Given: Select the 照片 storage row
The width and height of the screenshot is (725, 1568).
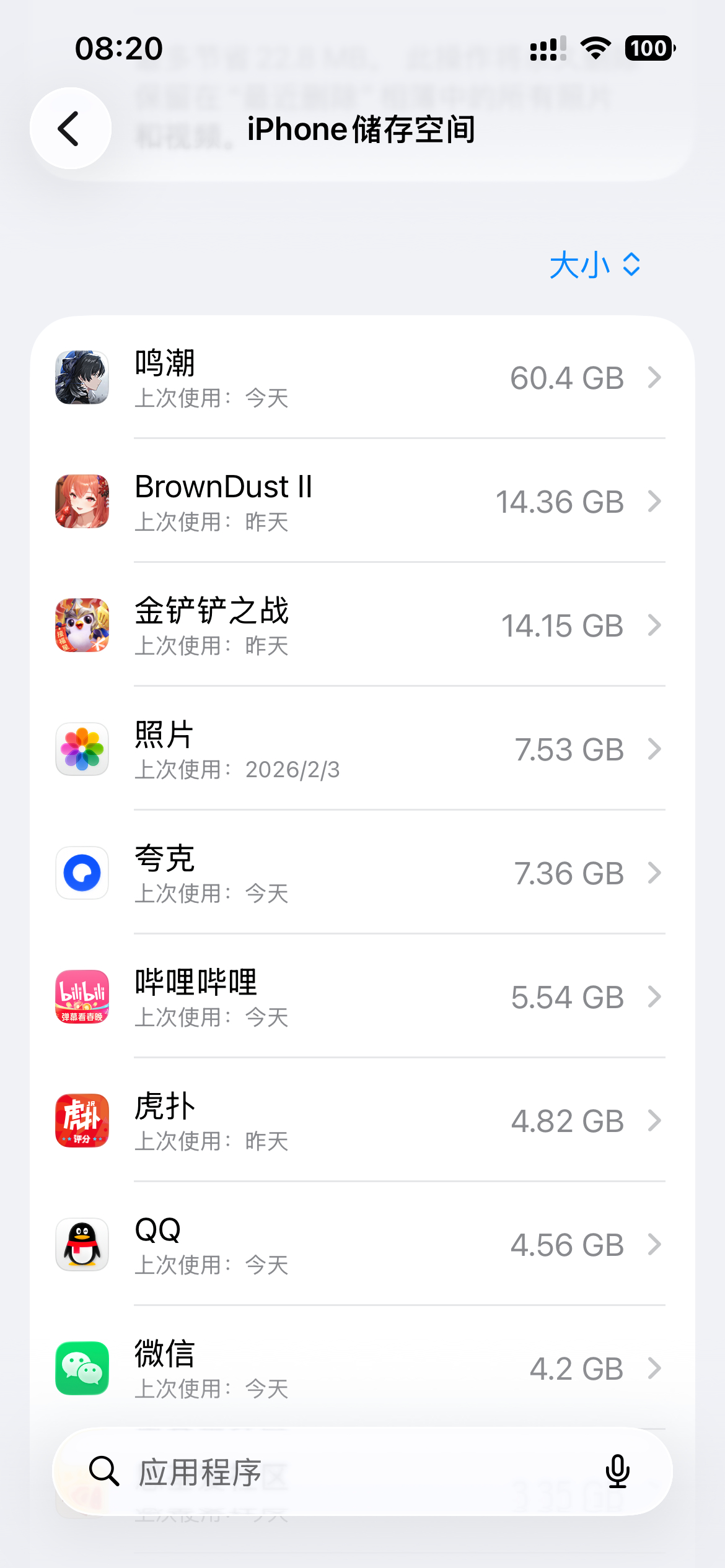Looking at the screenshot, I should tap(362, 749).
